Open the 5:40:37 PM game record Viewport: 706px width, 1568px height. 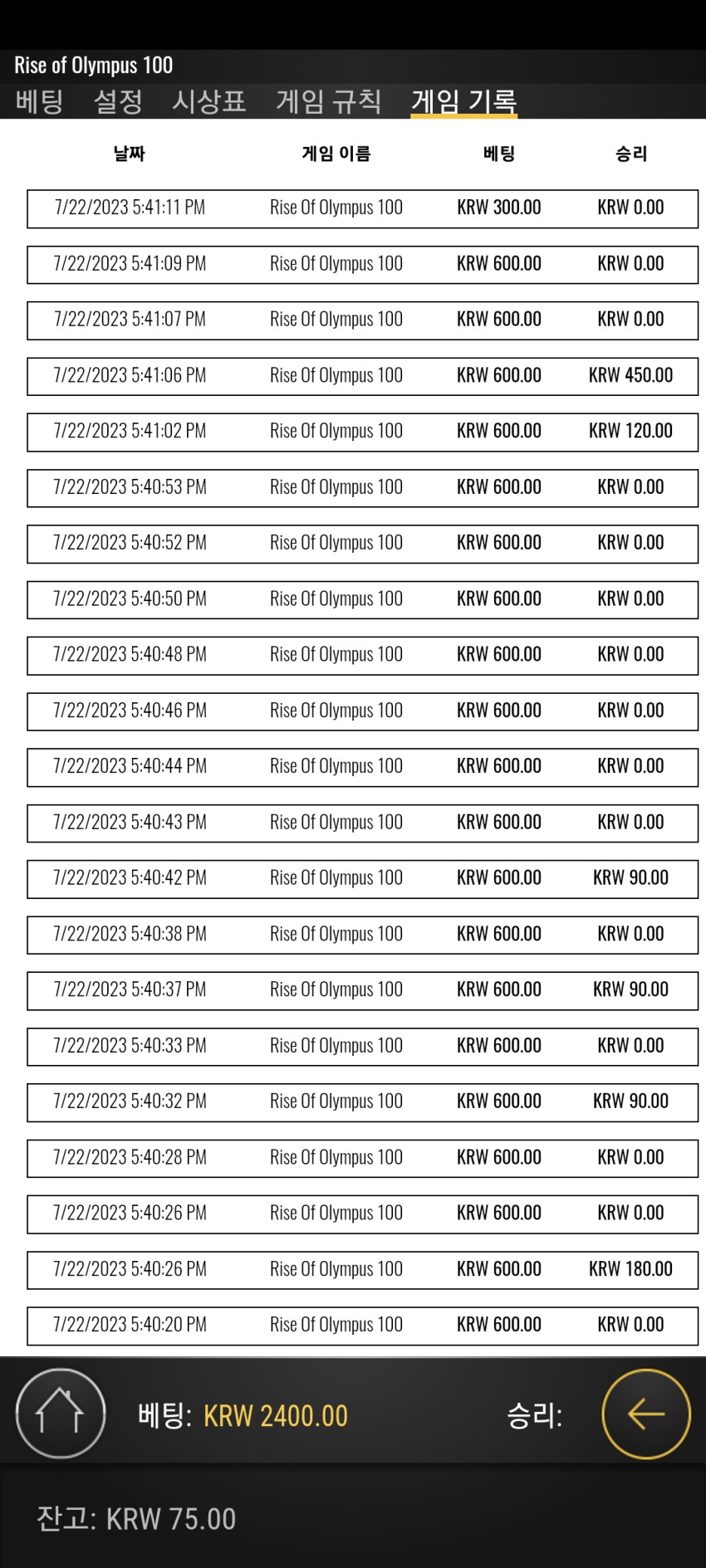[x=362, y=990]
